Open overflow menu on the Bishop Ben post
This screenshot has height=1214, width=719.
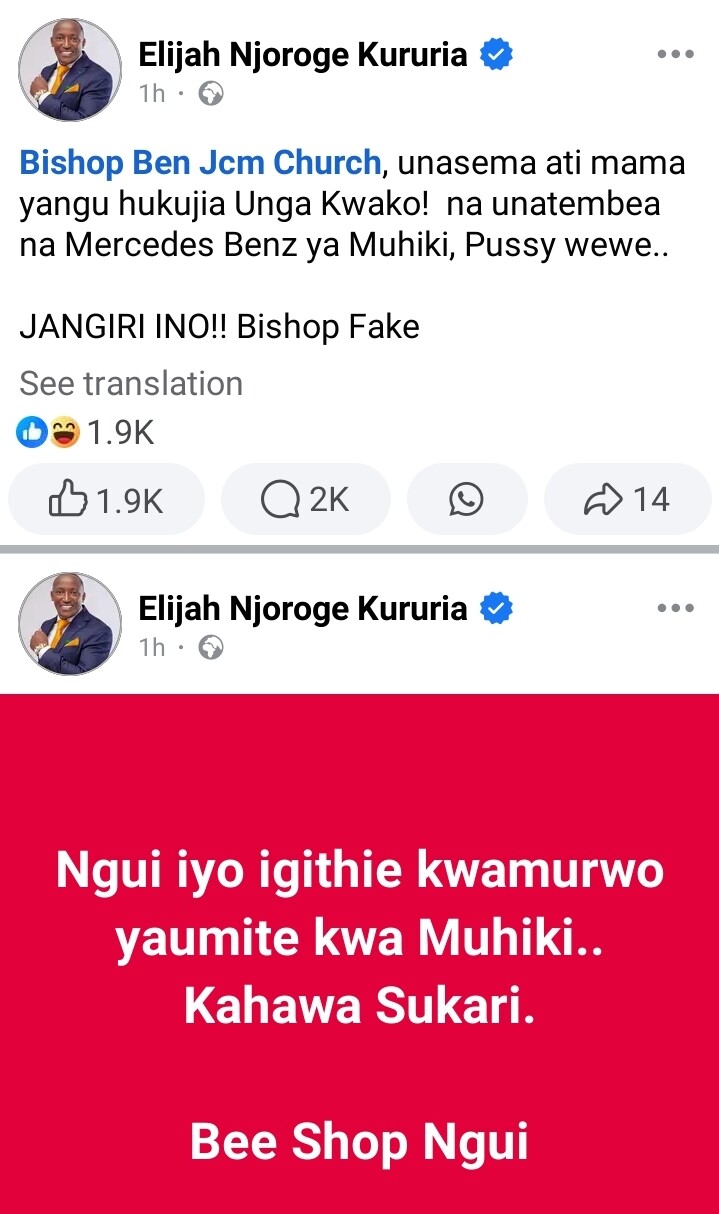click(x=675, y=54)
